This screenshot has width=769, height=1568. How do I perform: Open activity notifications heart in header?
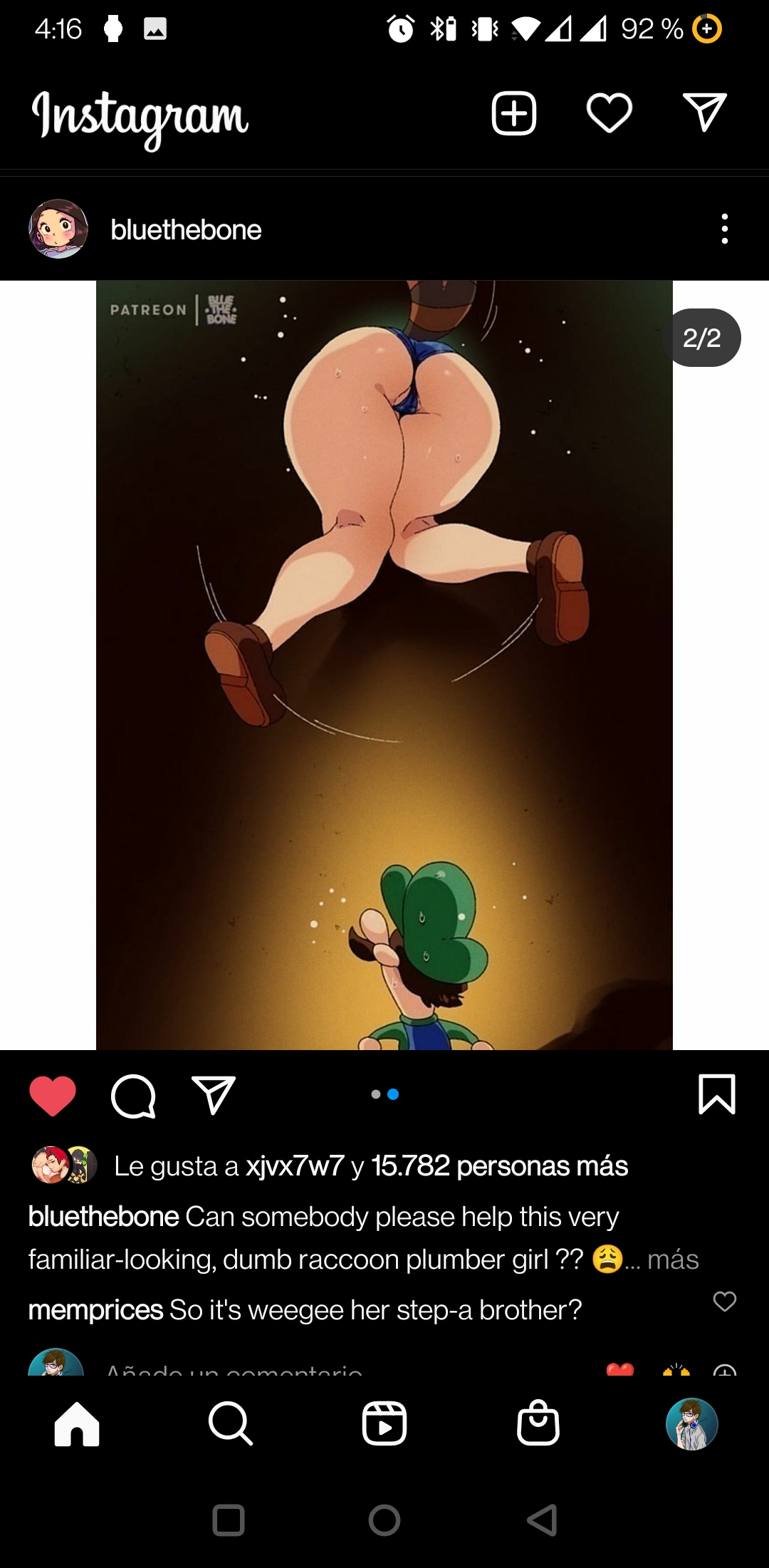pos(610,113)
